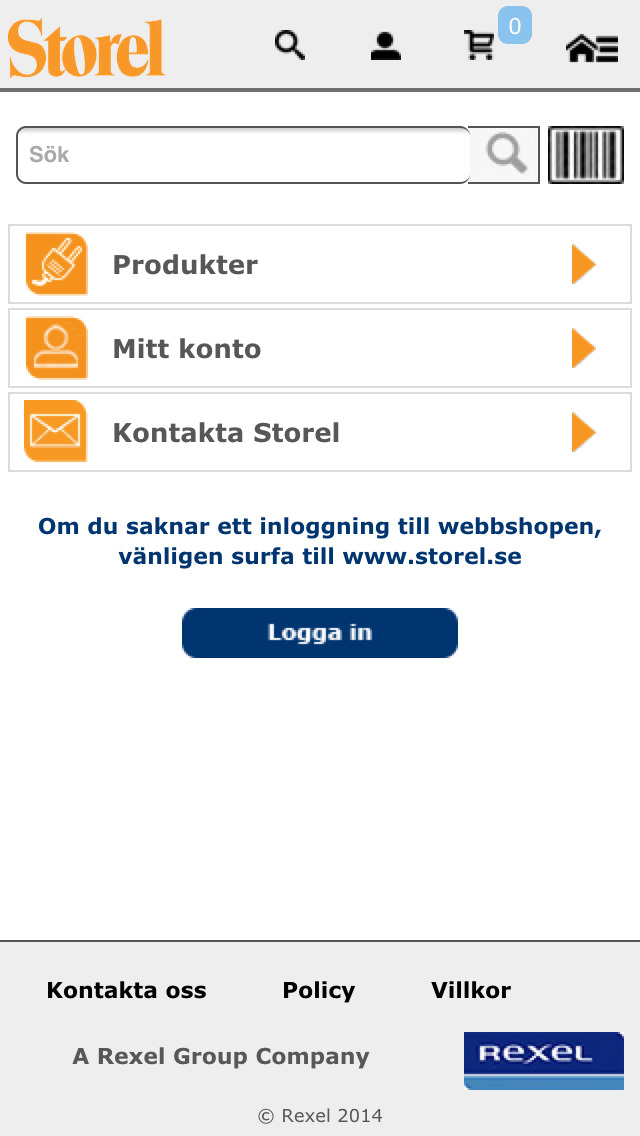Open the account profile icon in header
The image size is (640, 1136).
point(385,46)
